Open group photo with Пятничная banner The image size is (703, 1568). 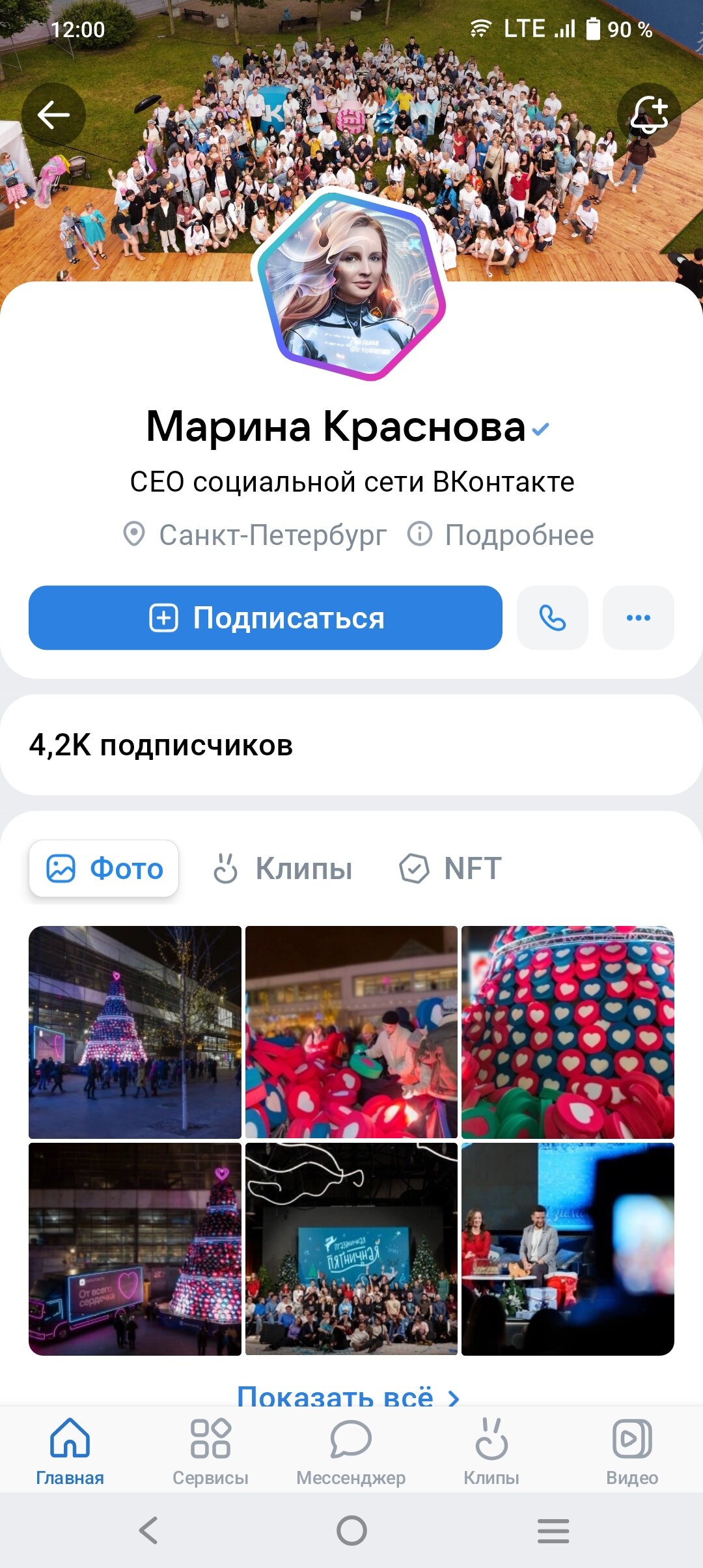351,1249
